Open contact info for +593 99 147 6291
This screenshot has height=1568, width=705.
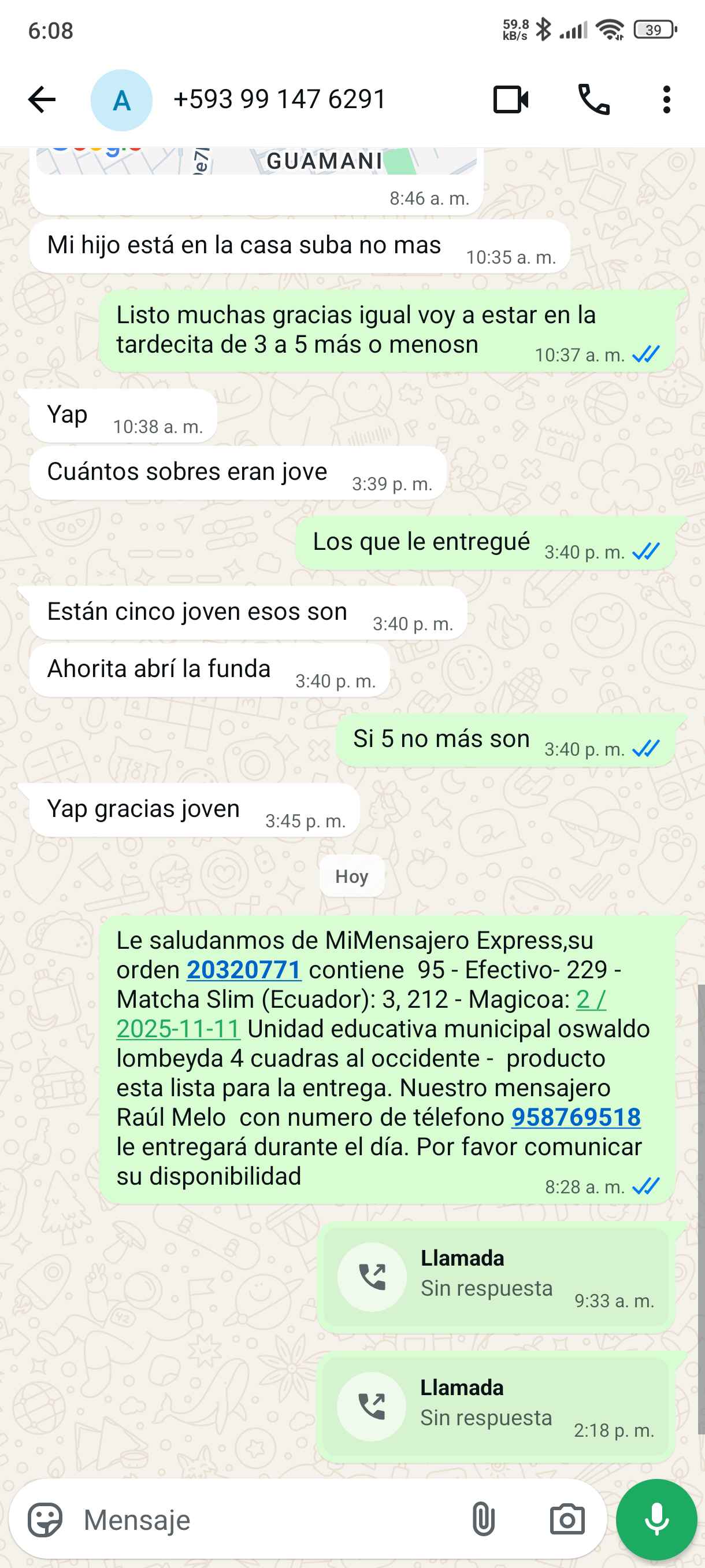tap(279, 100)
